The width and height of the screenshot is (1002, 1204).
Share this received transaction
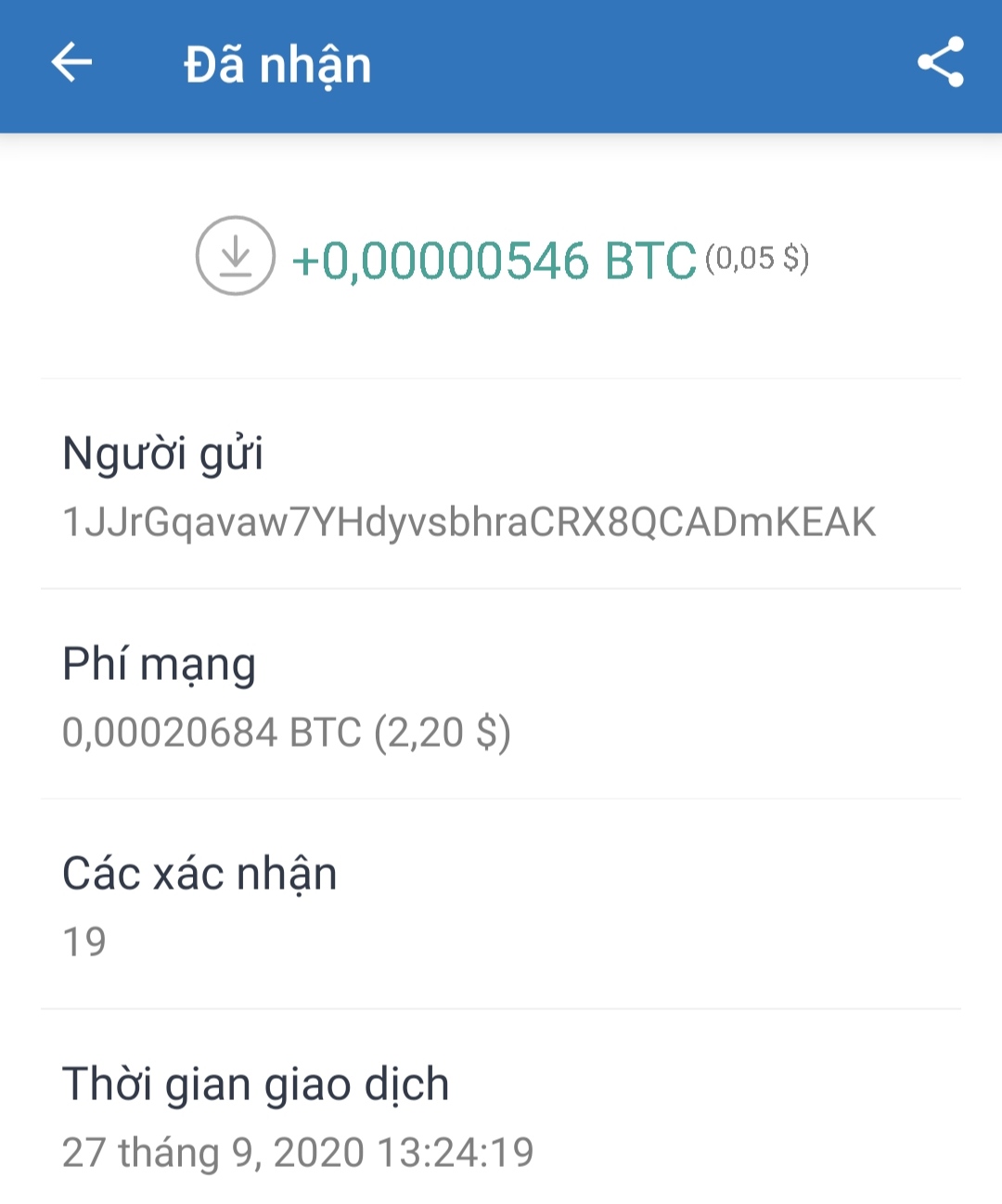(x=940, y=63)
